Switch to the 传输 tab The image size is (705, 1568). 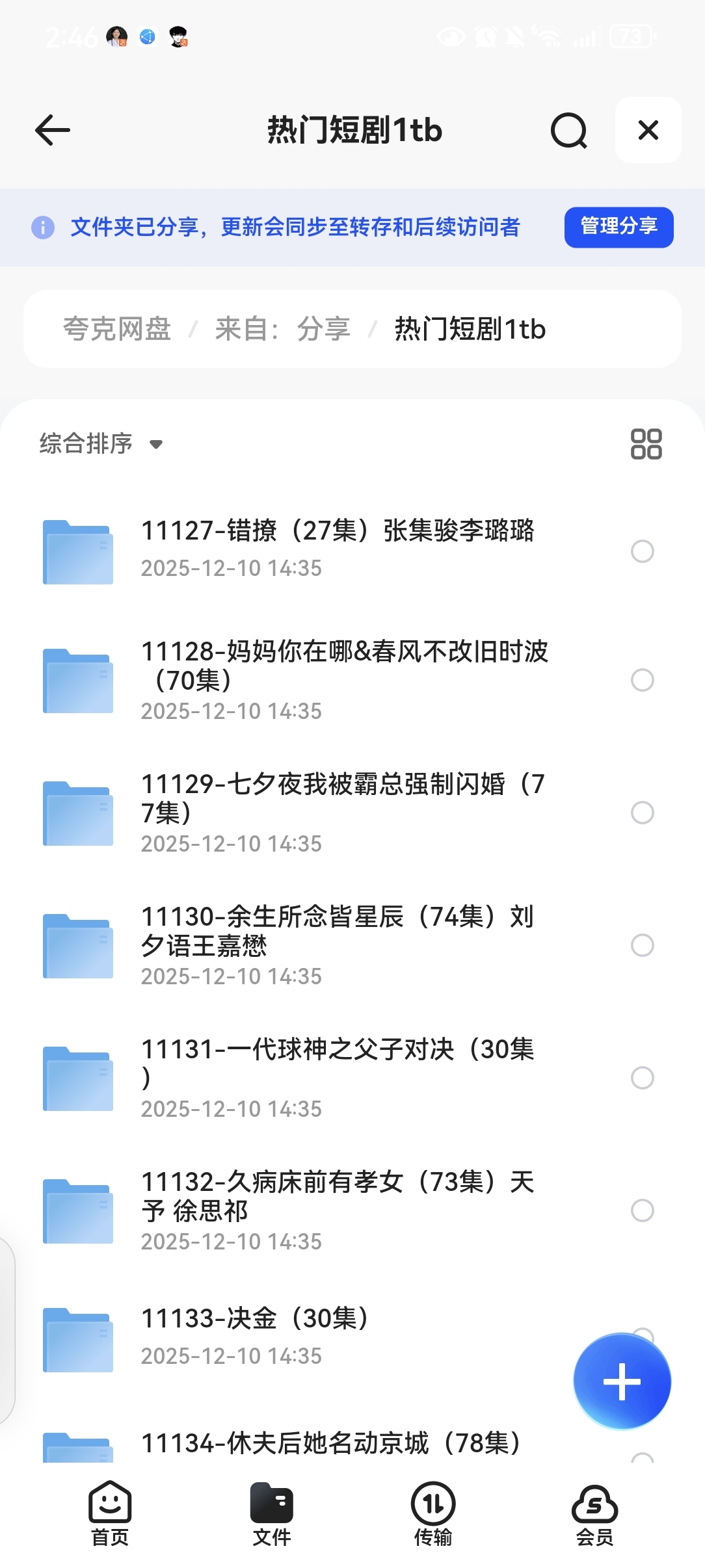(x=432, y=1513)
